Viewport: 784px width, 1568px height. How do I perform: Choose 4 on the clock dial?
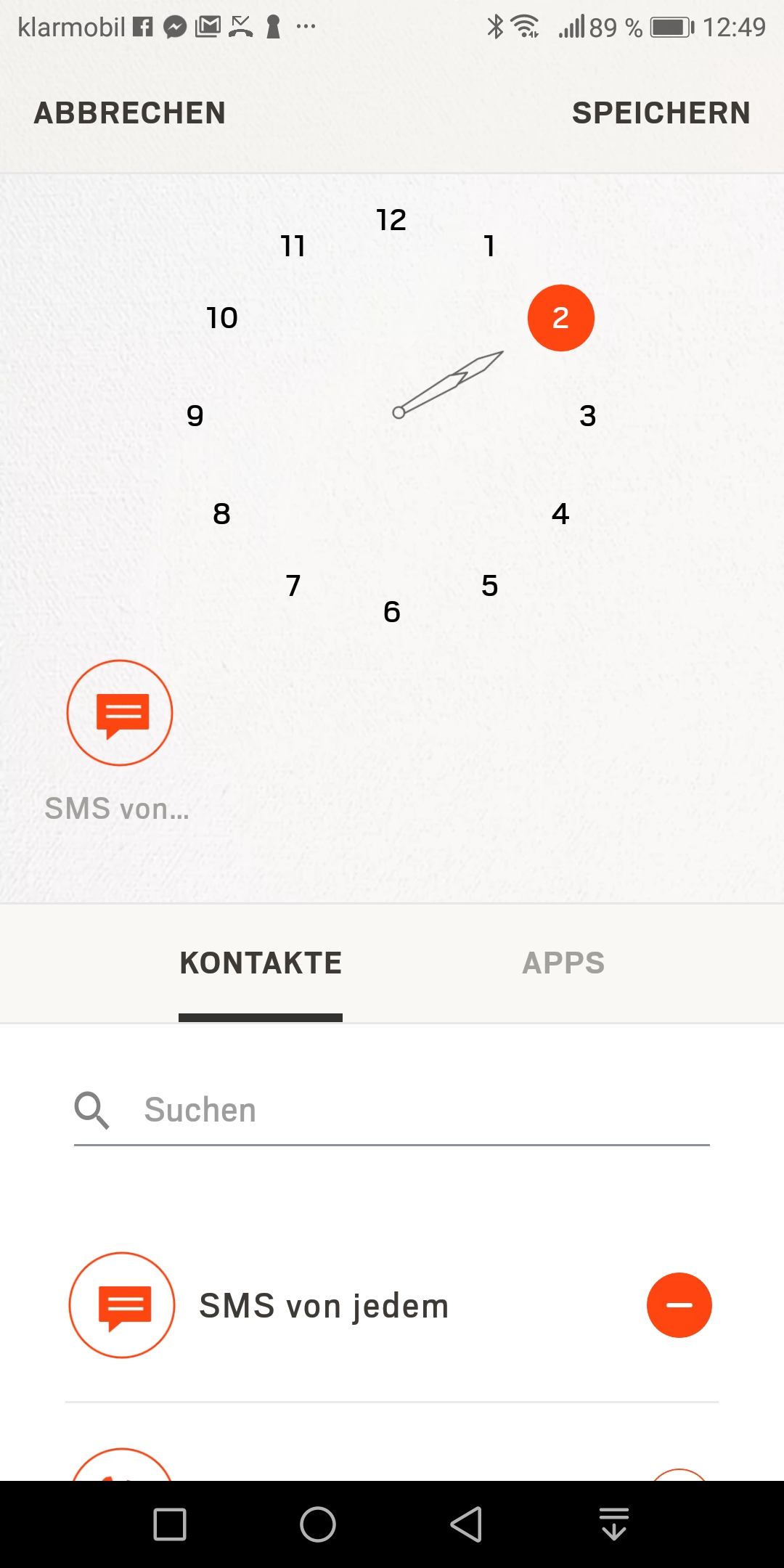click(x=560, y=514)
